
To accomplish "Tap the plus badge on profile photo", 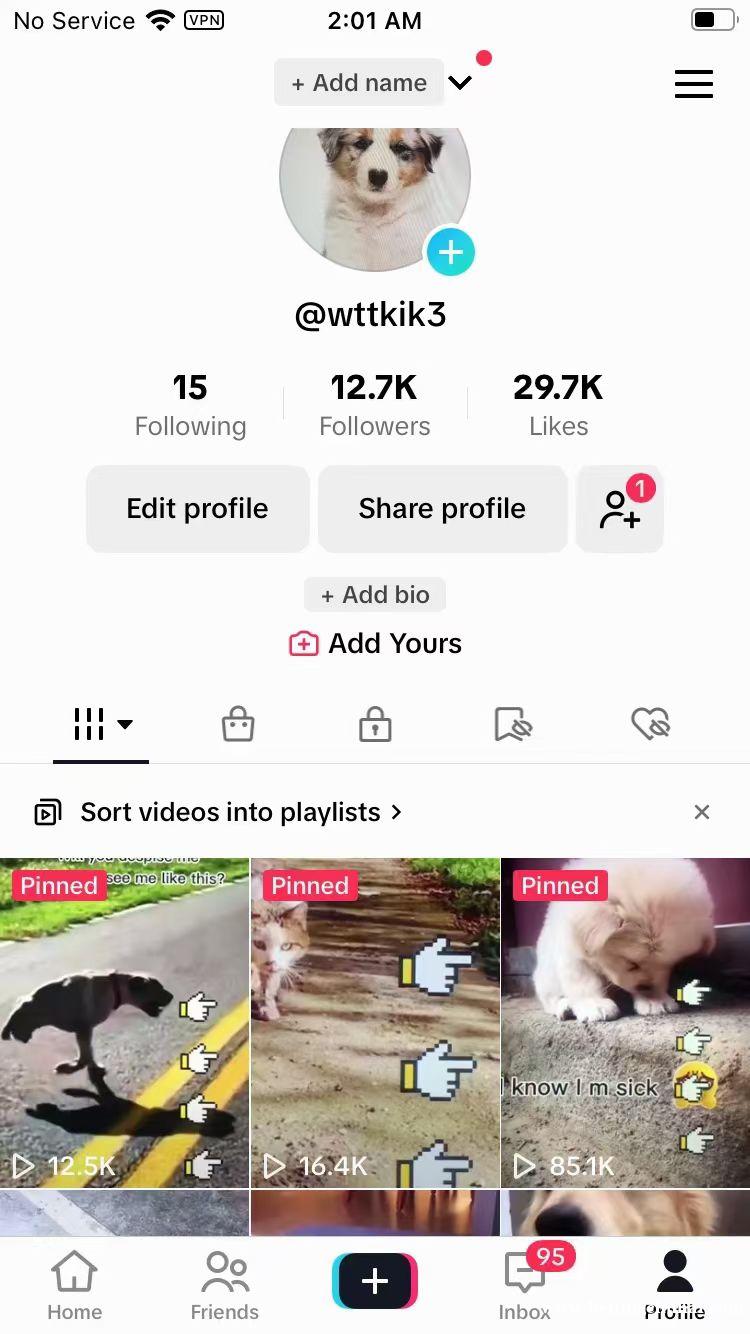I will tap(450, 251).
